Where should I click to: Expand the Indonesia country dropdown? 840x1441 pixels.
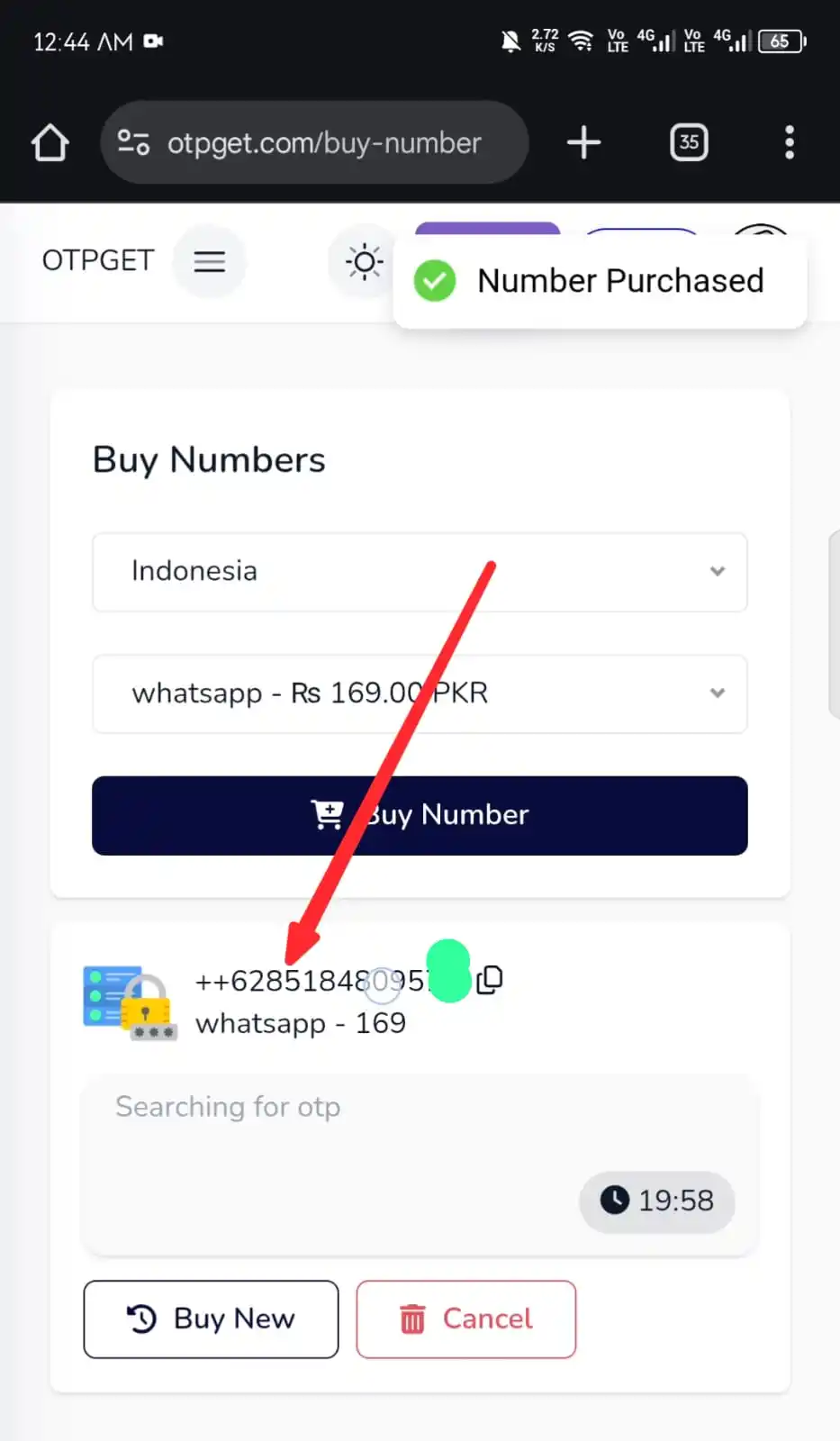[420, 572]
